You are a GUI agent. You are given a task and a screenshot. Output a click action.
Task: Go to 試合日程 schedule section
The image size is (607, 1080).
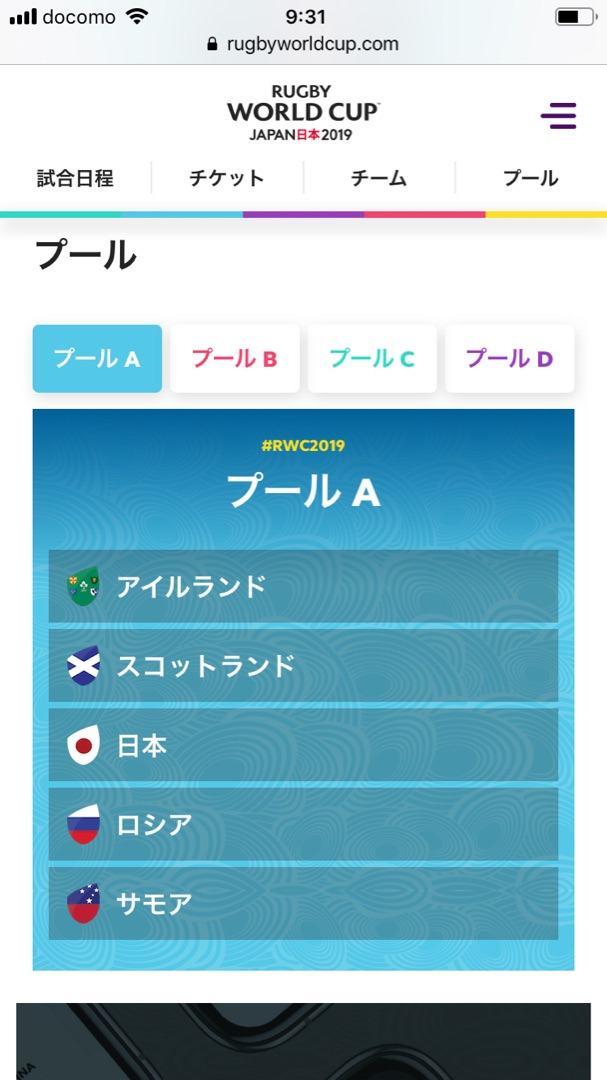coord(75,178)
